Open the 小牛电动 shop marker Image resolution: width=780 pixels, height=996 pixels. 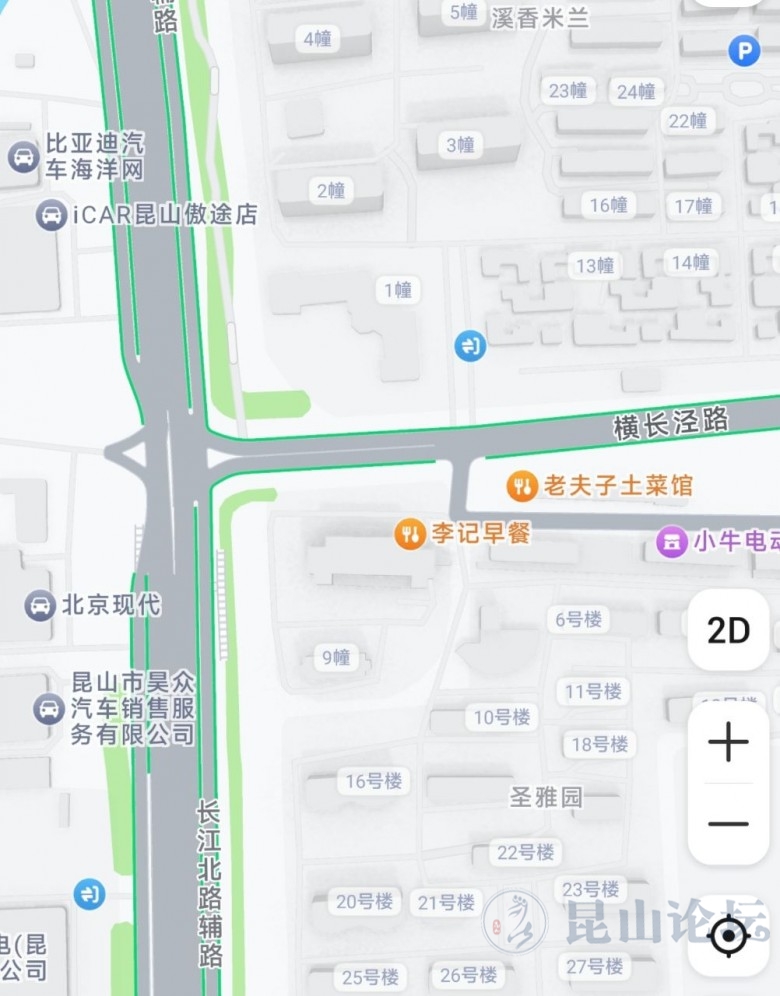coord(671,542)
